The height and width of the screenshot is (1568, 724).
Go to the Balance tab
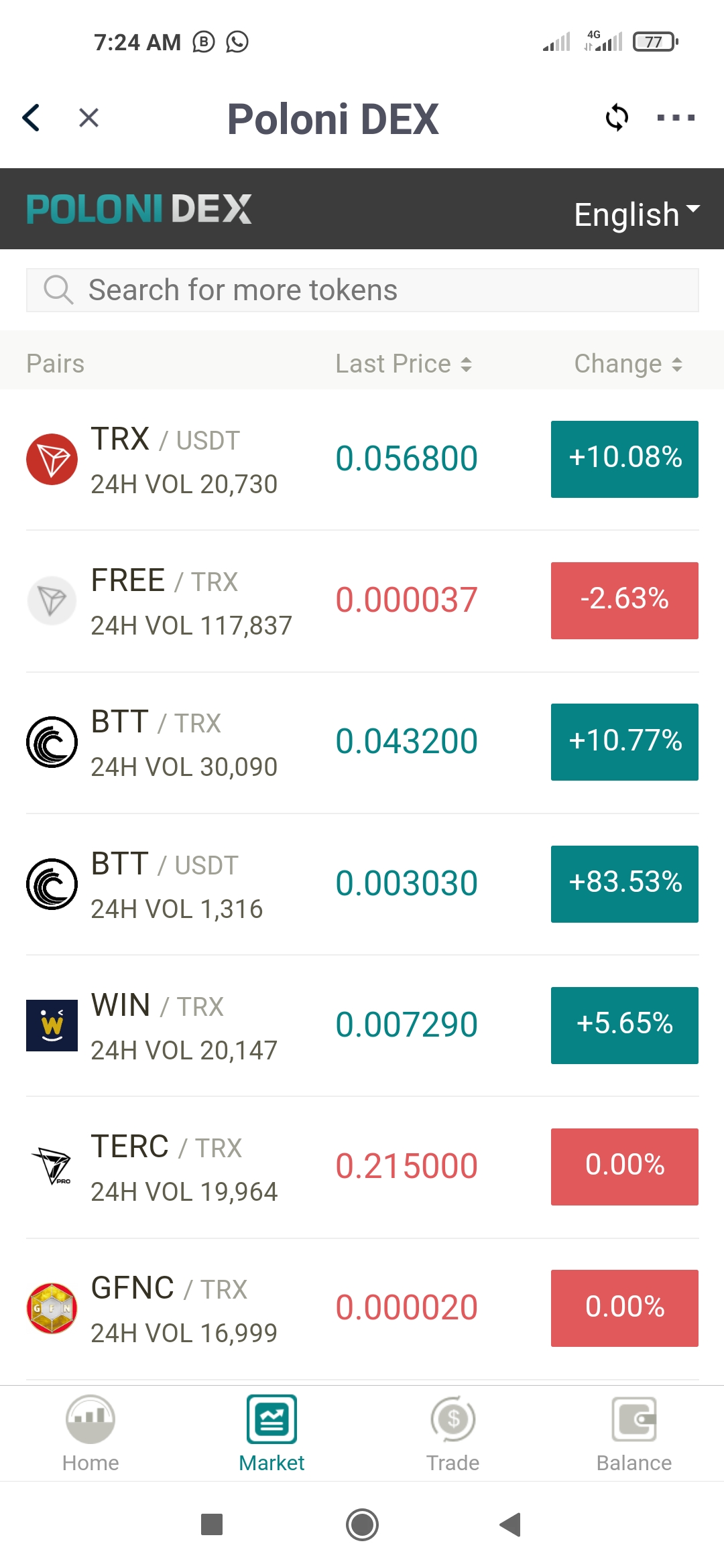pyautogui.click(x=634, y=1433)
